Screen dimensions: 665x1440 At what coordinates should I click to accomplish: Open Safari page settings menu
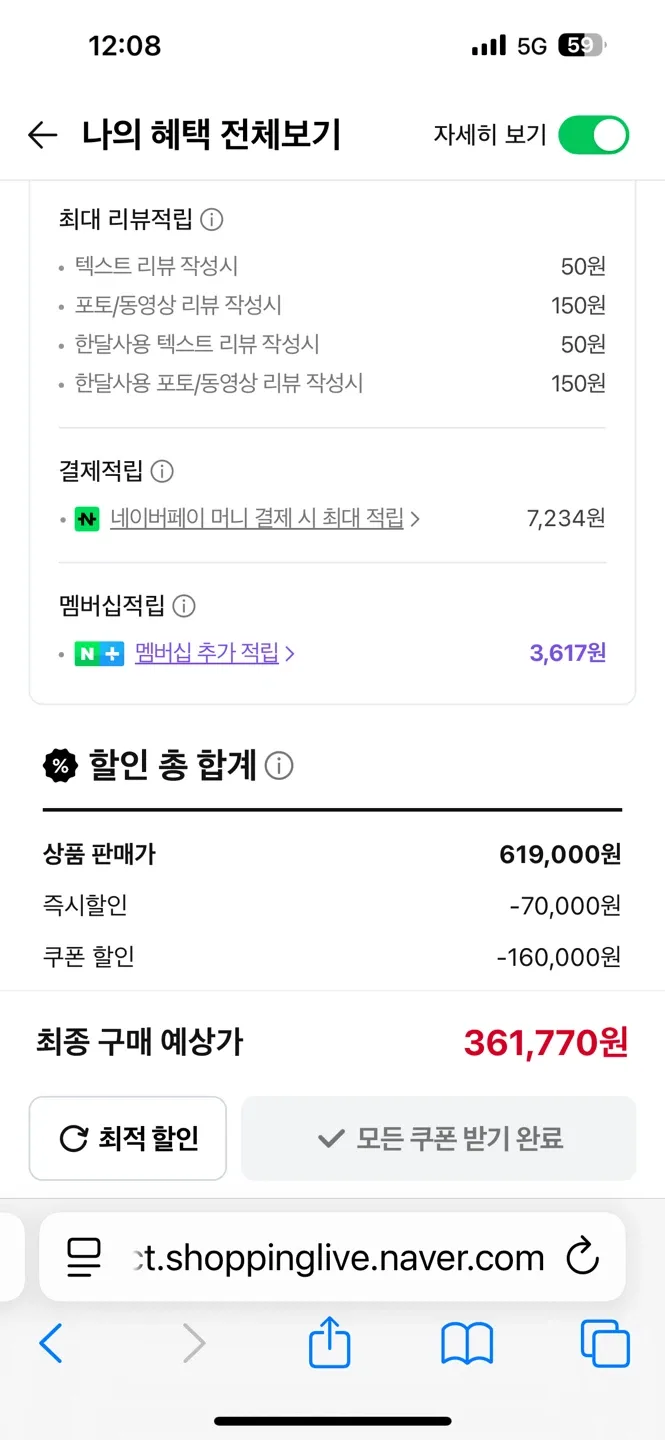pos(85,1257)
